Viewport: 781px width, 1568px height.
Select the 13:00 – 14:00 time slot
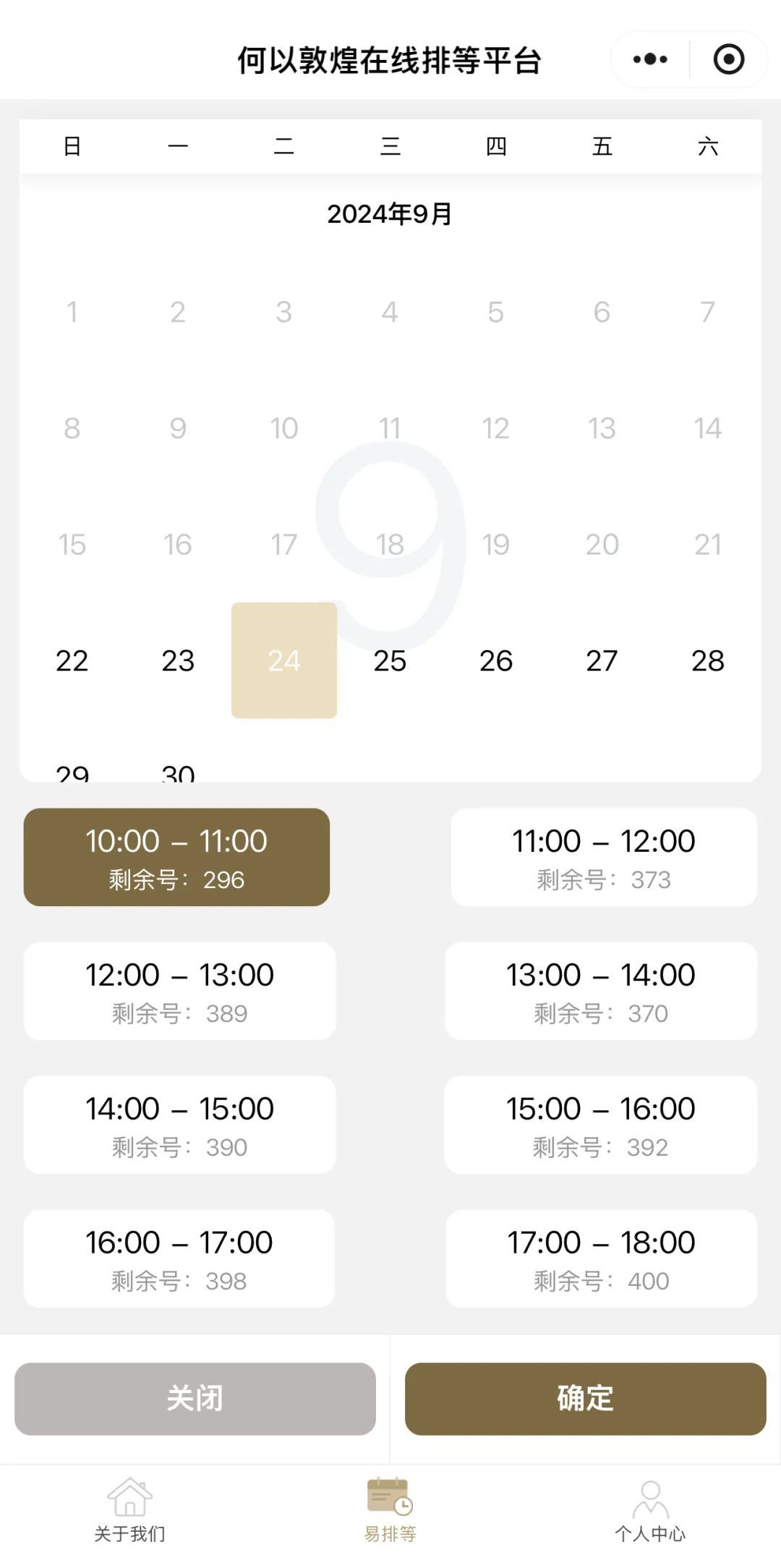(x=601, y=991)
